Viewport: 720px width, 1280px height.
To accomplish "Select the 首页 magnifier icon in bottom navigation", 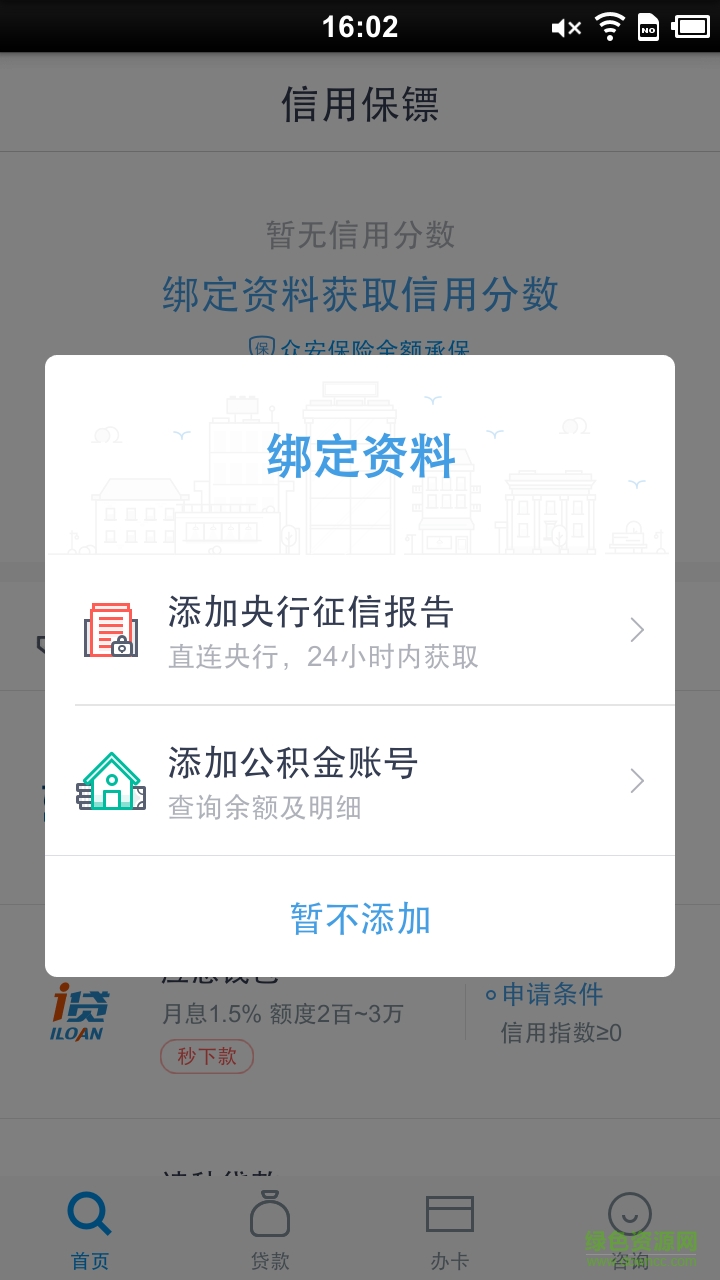I will point(89,1213).
